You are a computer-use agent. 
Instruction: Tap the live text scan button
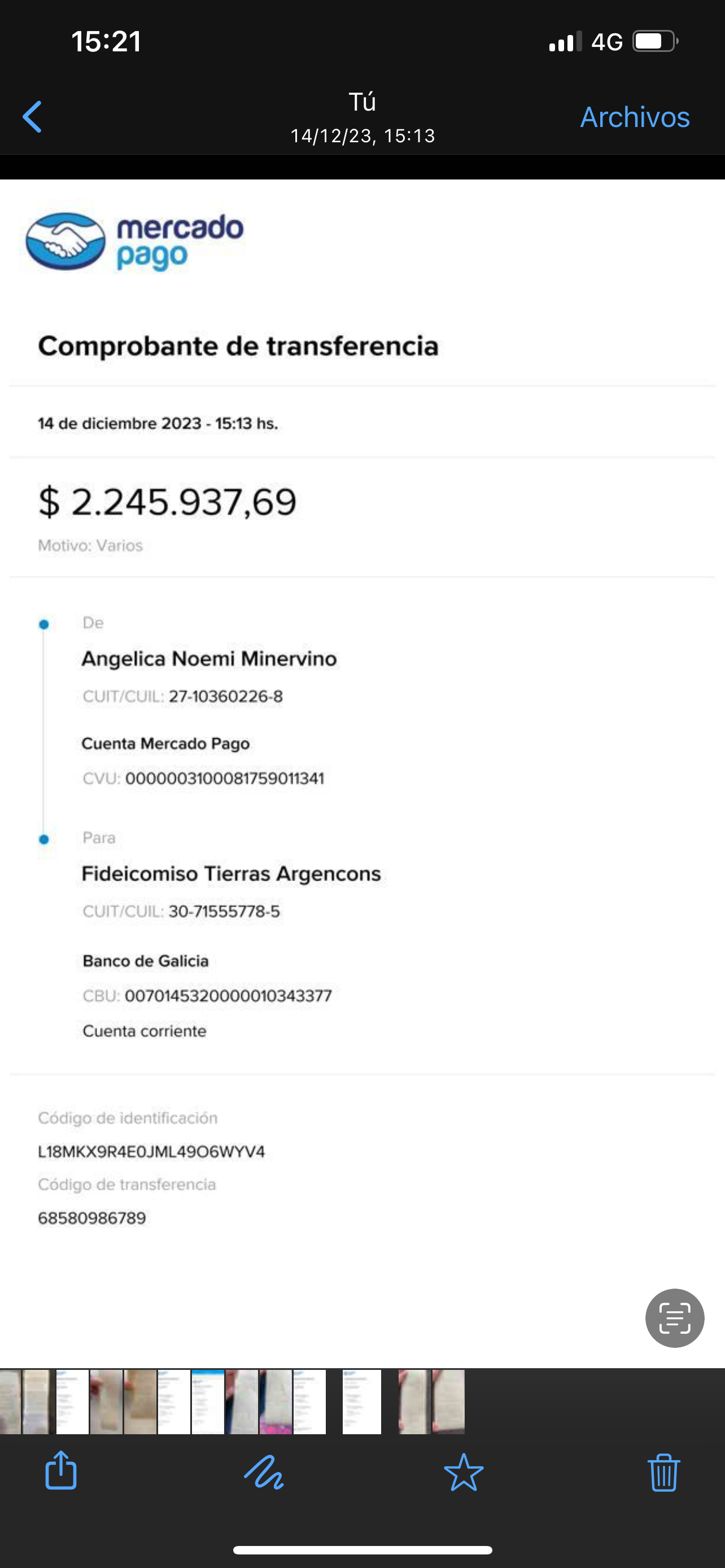675,1318
